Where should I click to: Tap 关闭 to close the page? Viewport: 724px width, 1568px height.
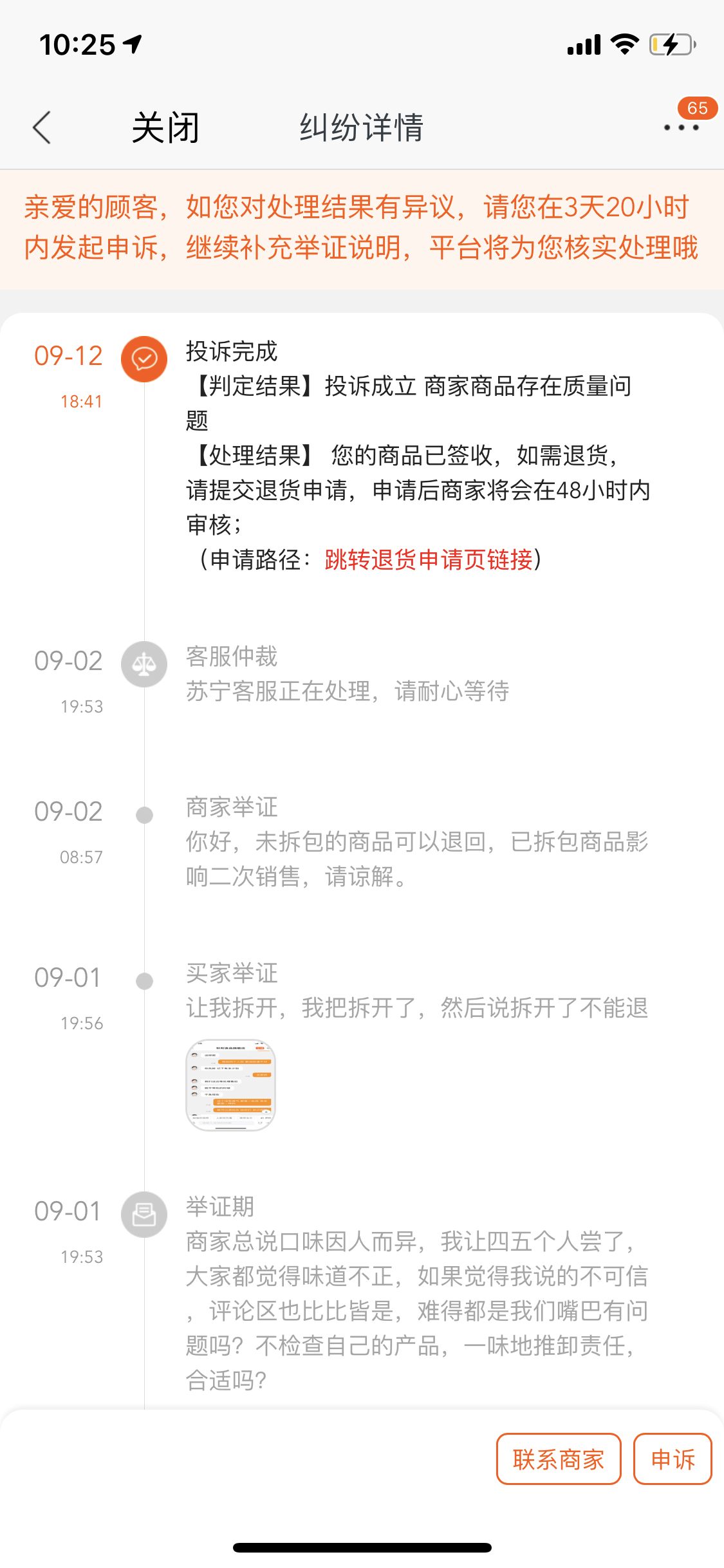pos(165,127)
